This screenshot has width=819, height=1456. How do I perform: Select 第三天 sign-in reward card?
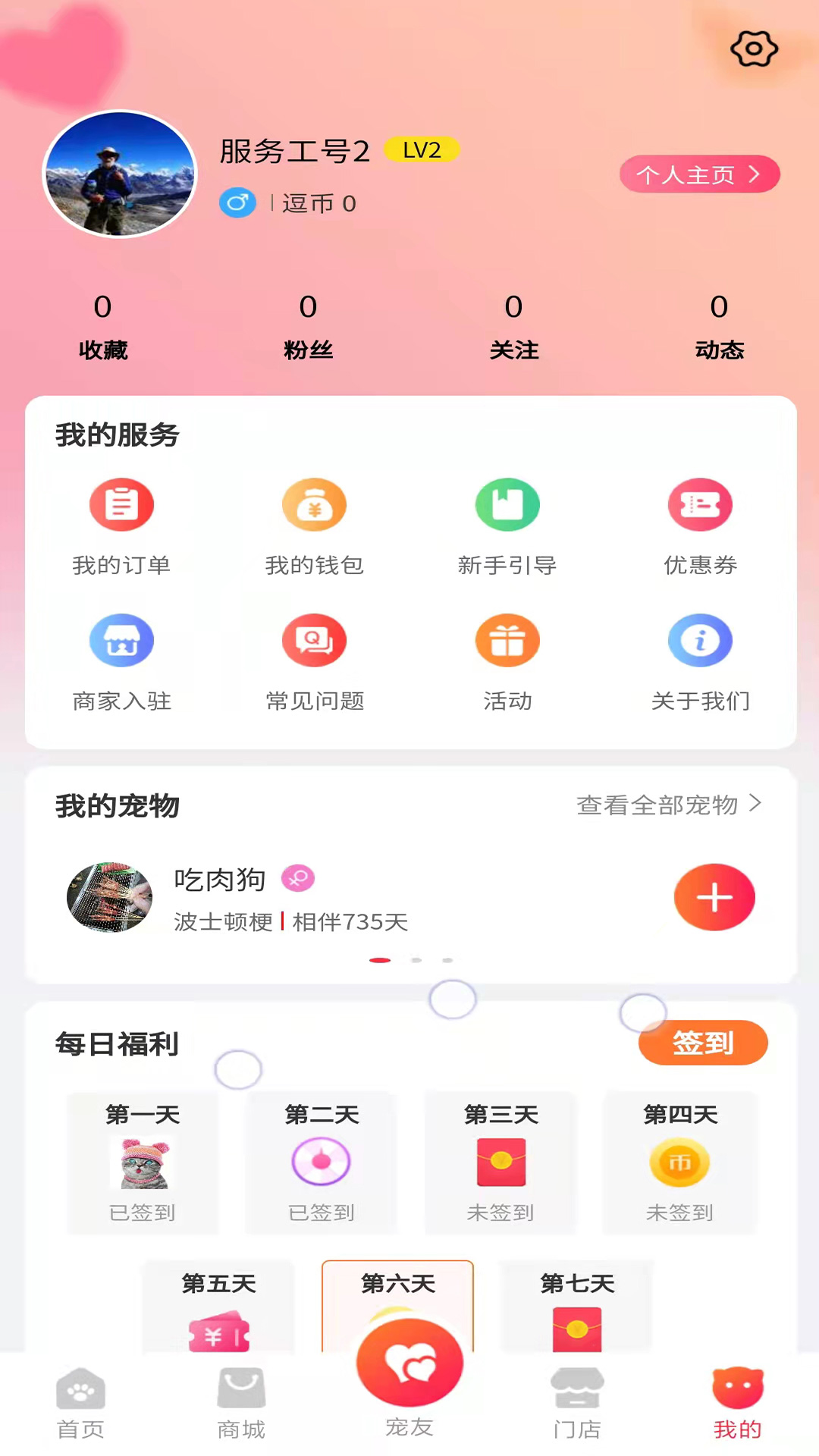(x=500, y=1164)
